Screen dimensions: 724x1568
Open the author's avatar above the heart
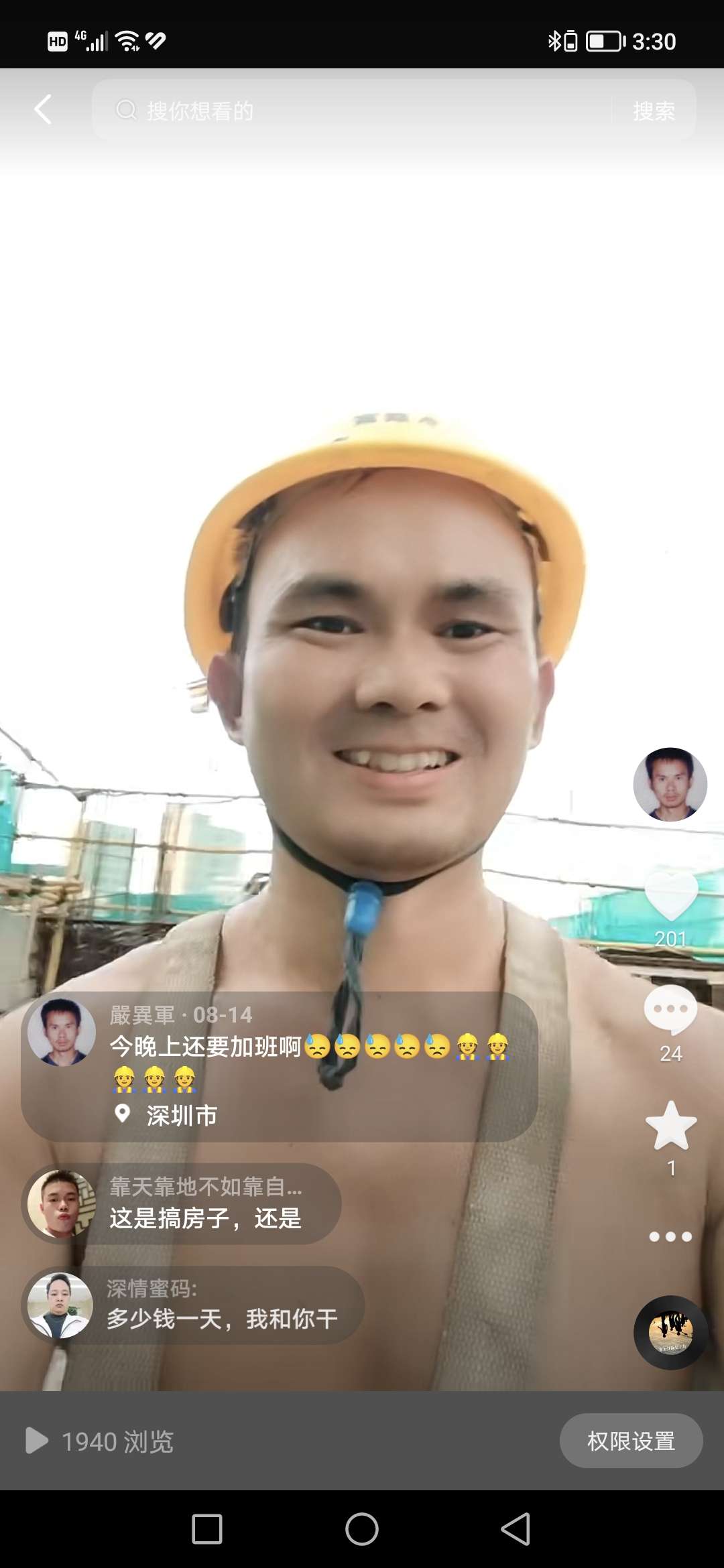(x=670, y=785)
